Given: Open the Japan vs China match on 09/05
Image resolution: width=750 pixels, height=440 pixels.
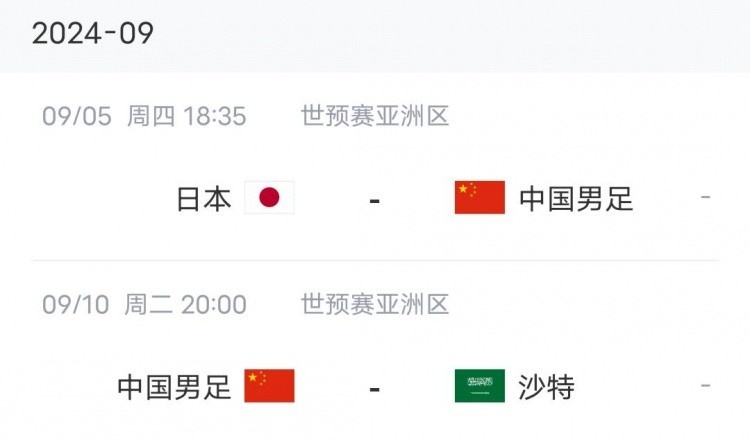Looking at the screenshot, I should (375, 198).
